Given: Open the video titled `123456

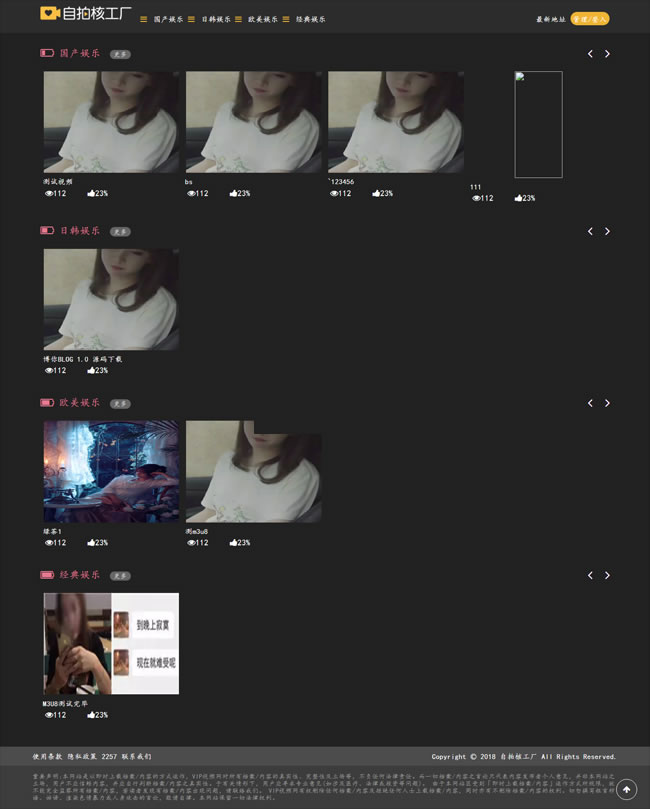Looking at the screenshot, I should coord(395,122).
